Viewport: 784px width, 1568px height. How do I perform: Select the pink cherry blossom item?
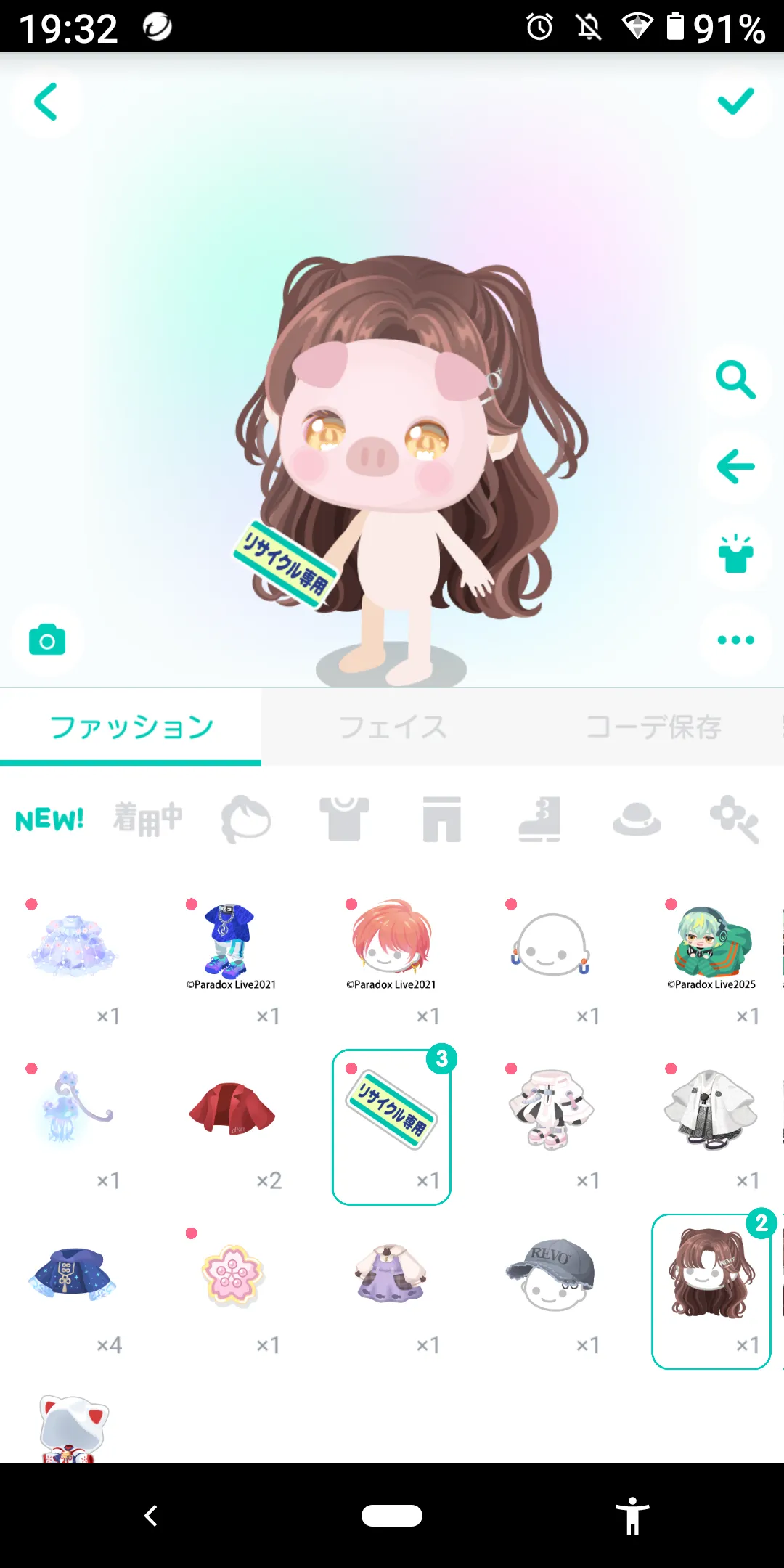[232, 1275]
